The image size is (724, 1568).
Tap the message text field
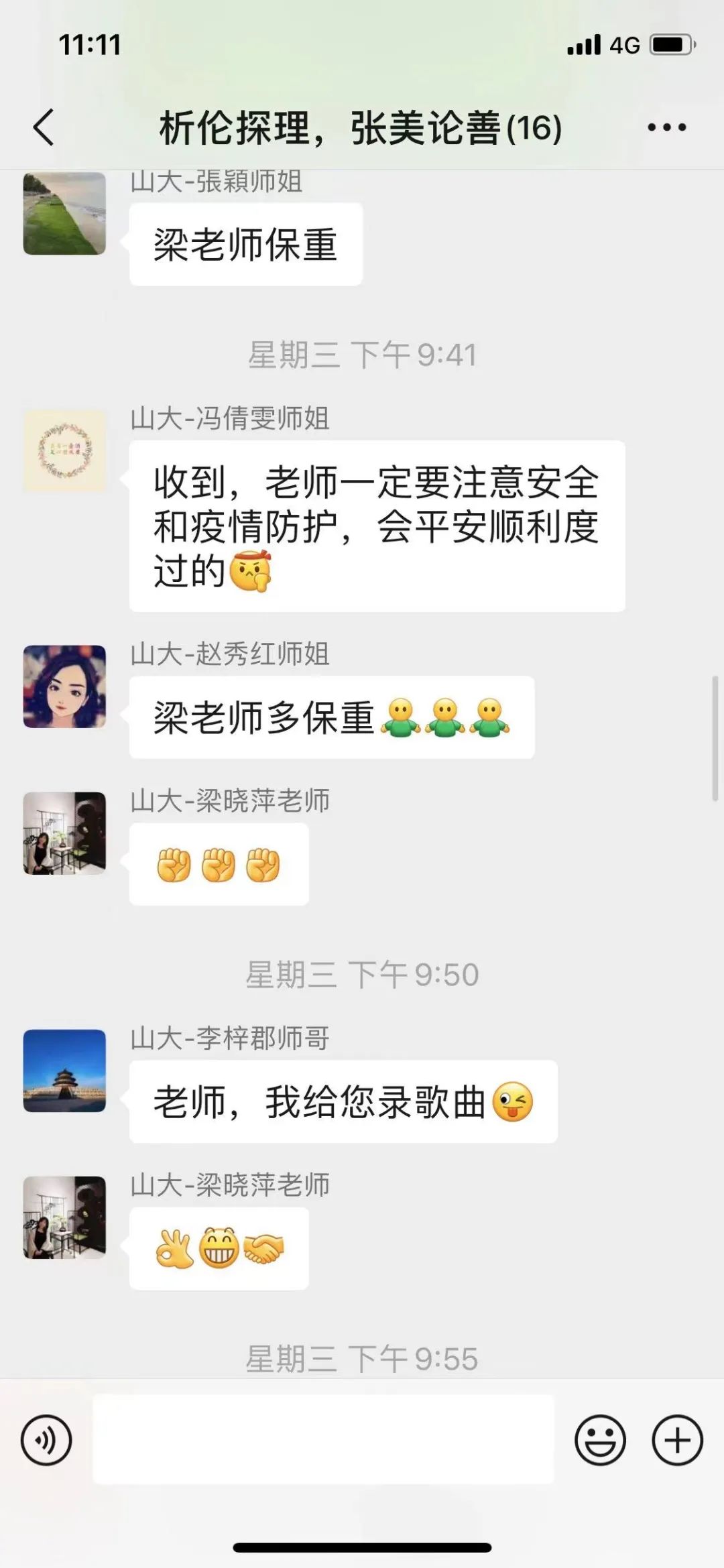pos(323,1439)
